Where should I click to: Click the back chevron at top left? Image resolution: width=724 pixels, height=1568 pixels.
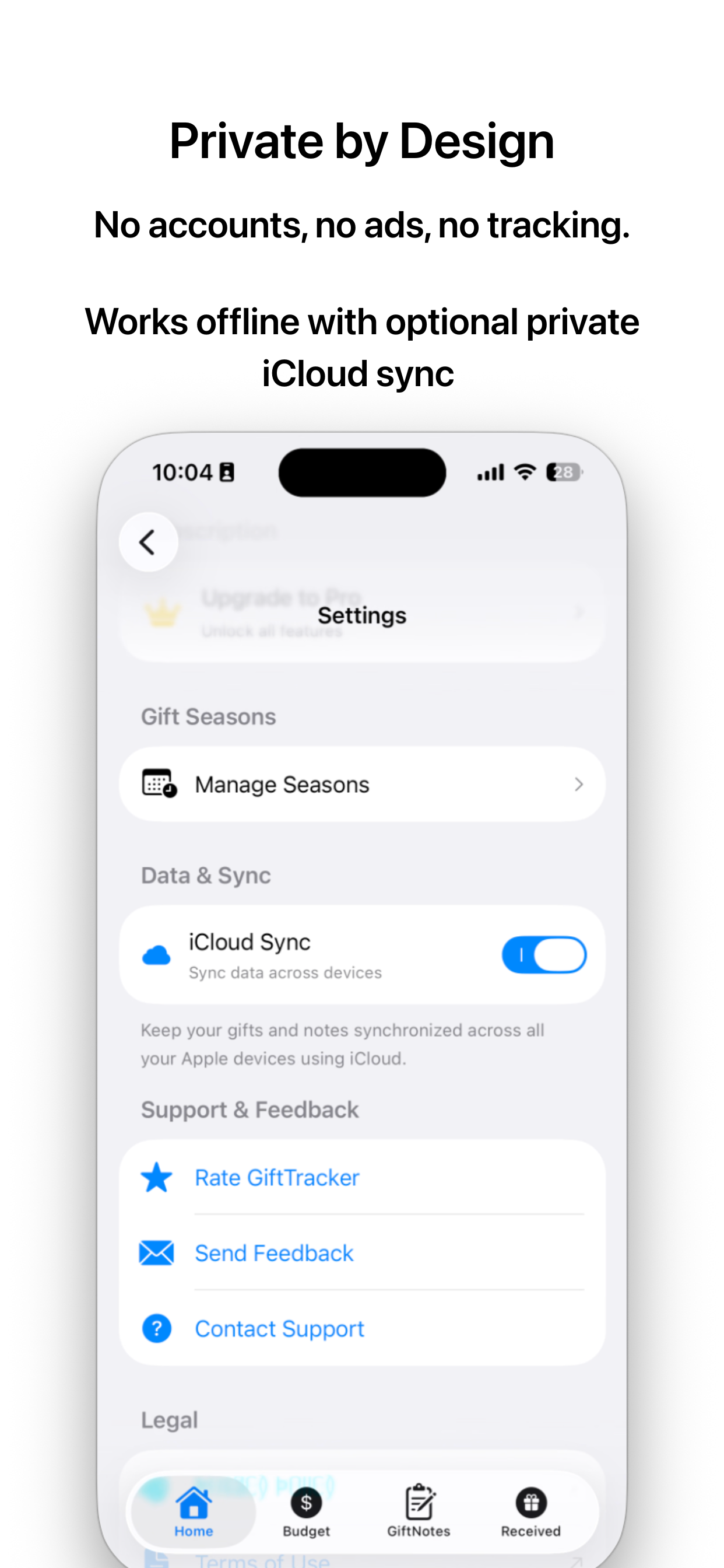148,541
